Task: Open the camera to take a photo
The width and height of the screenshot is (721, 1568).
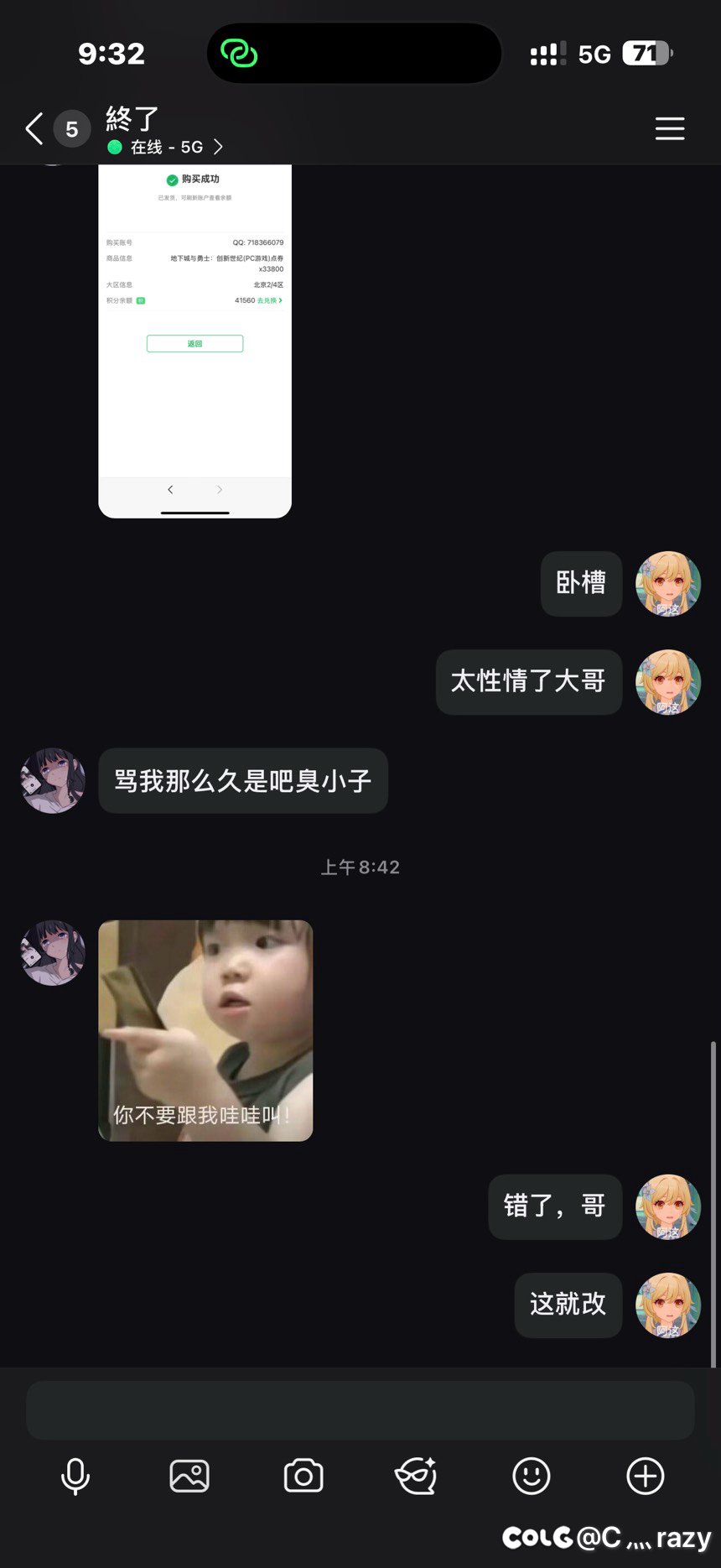Action: [x=303, y=1476]
